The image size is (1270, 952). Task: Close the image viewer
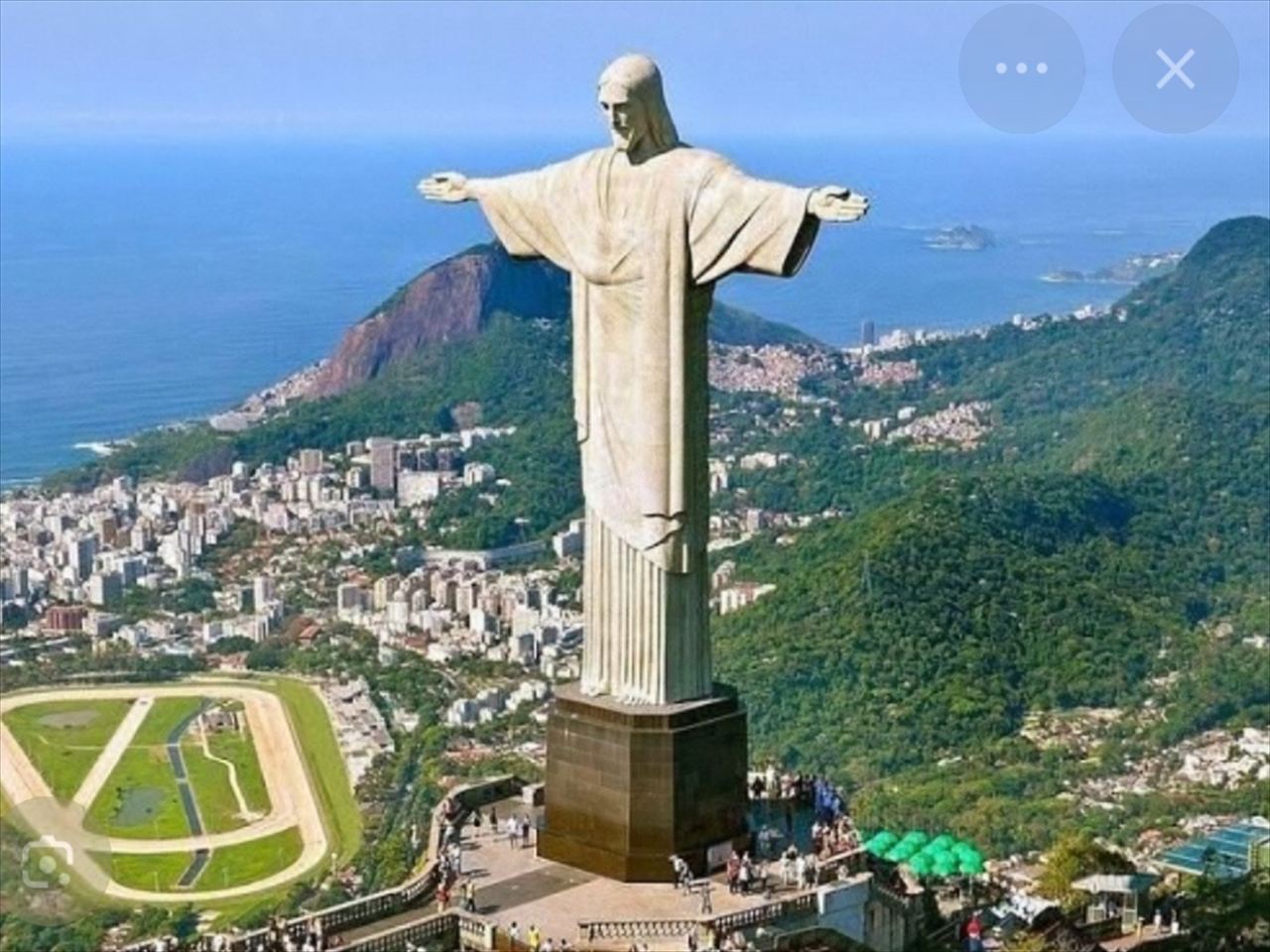1175,68
